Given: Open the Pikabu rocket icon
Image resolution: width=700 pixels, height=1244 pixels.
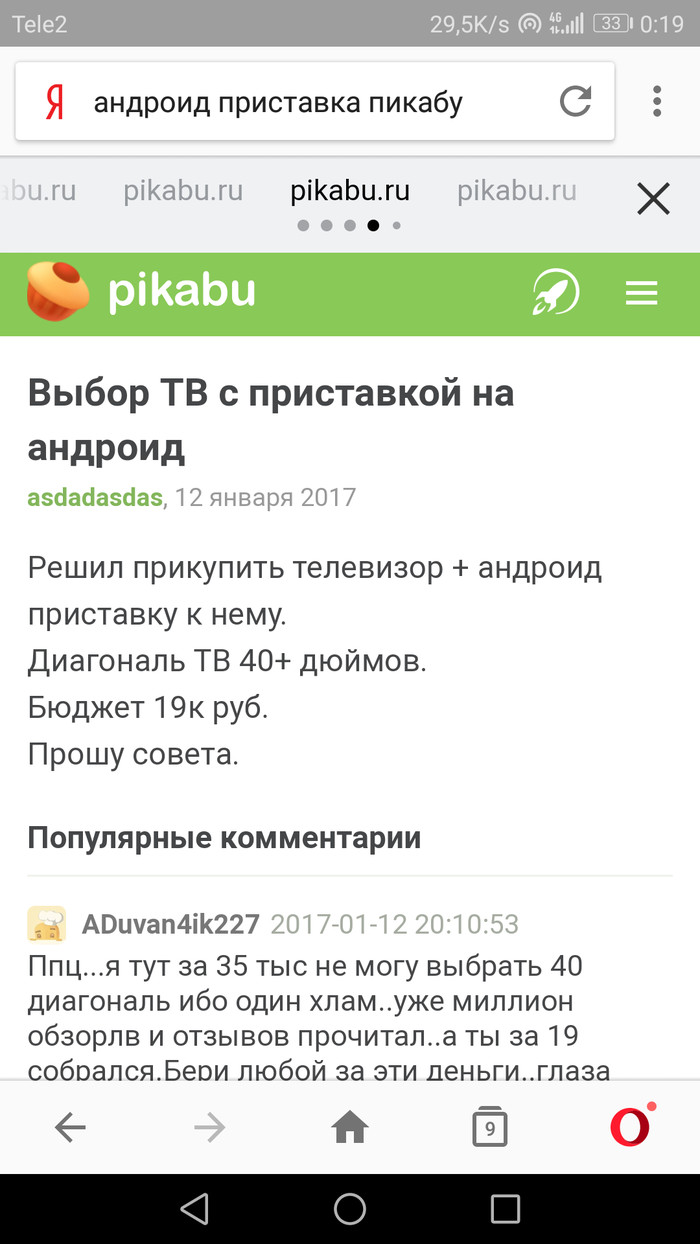Looking at the screenshot, I should click(555, 293).
